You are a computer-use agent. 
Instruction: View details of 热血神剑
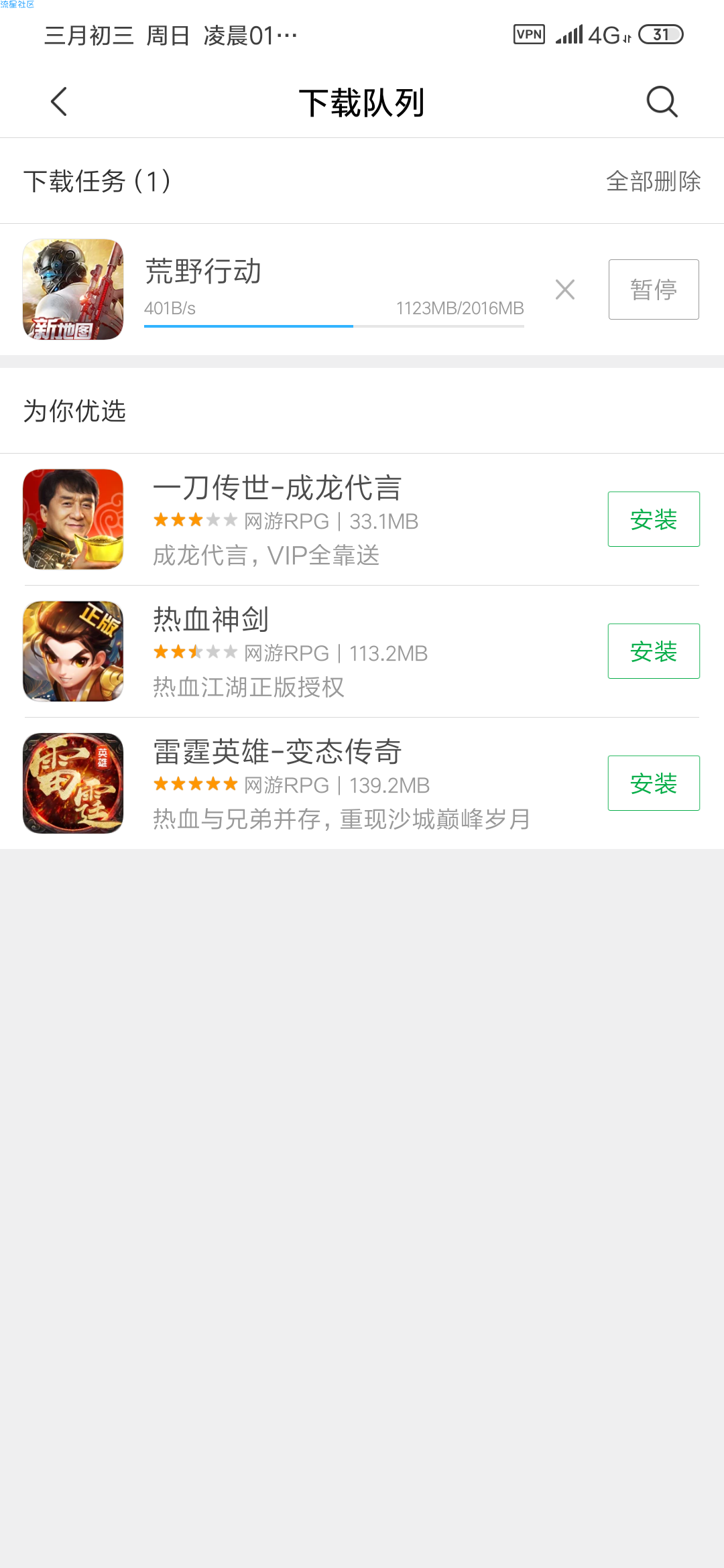point(302,651)
